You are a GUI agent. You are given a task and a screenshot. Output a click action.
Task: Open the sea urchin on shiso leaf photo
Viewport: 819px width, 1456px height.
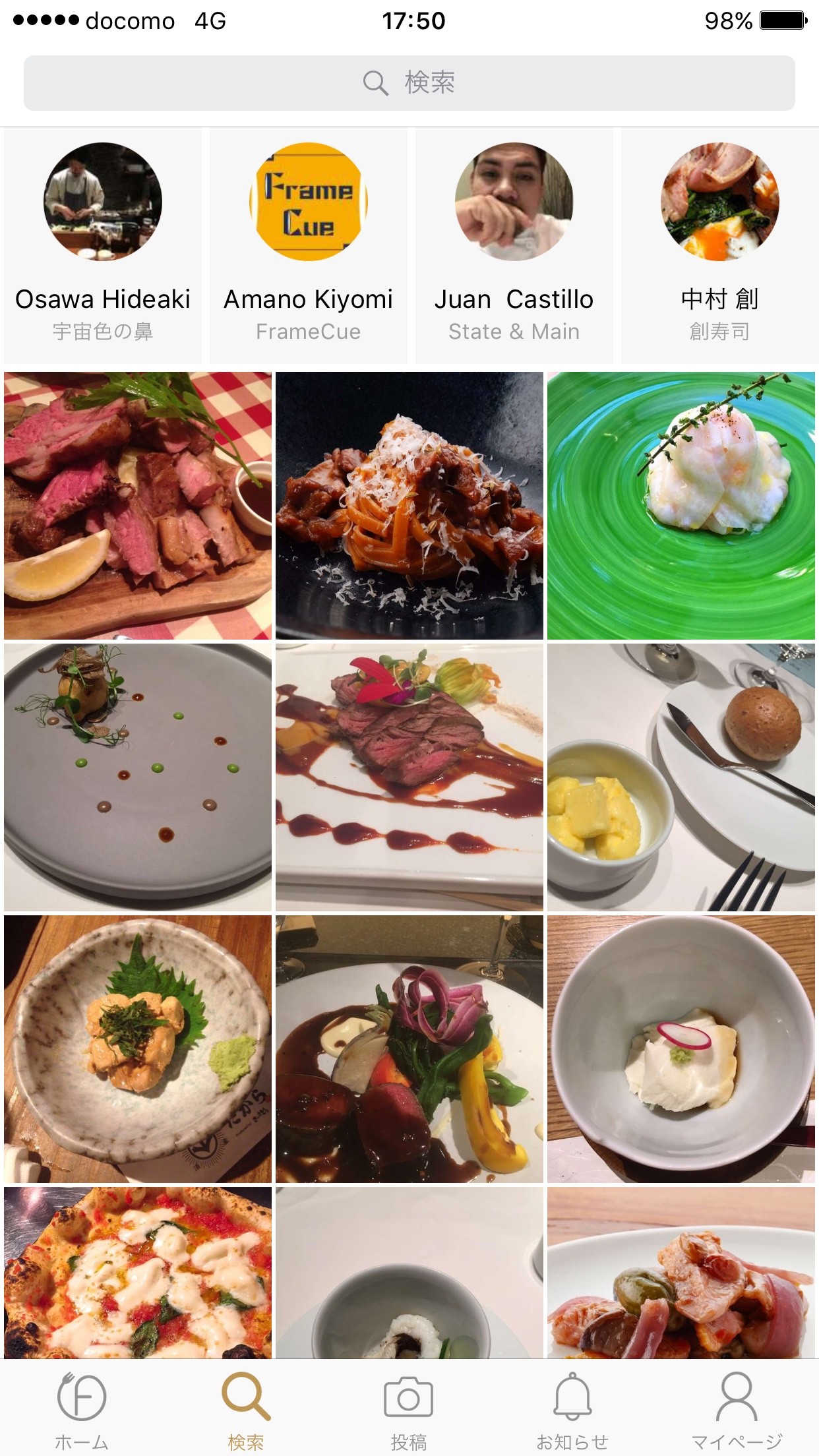click(x=137, y=1048)
